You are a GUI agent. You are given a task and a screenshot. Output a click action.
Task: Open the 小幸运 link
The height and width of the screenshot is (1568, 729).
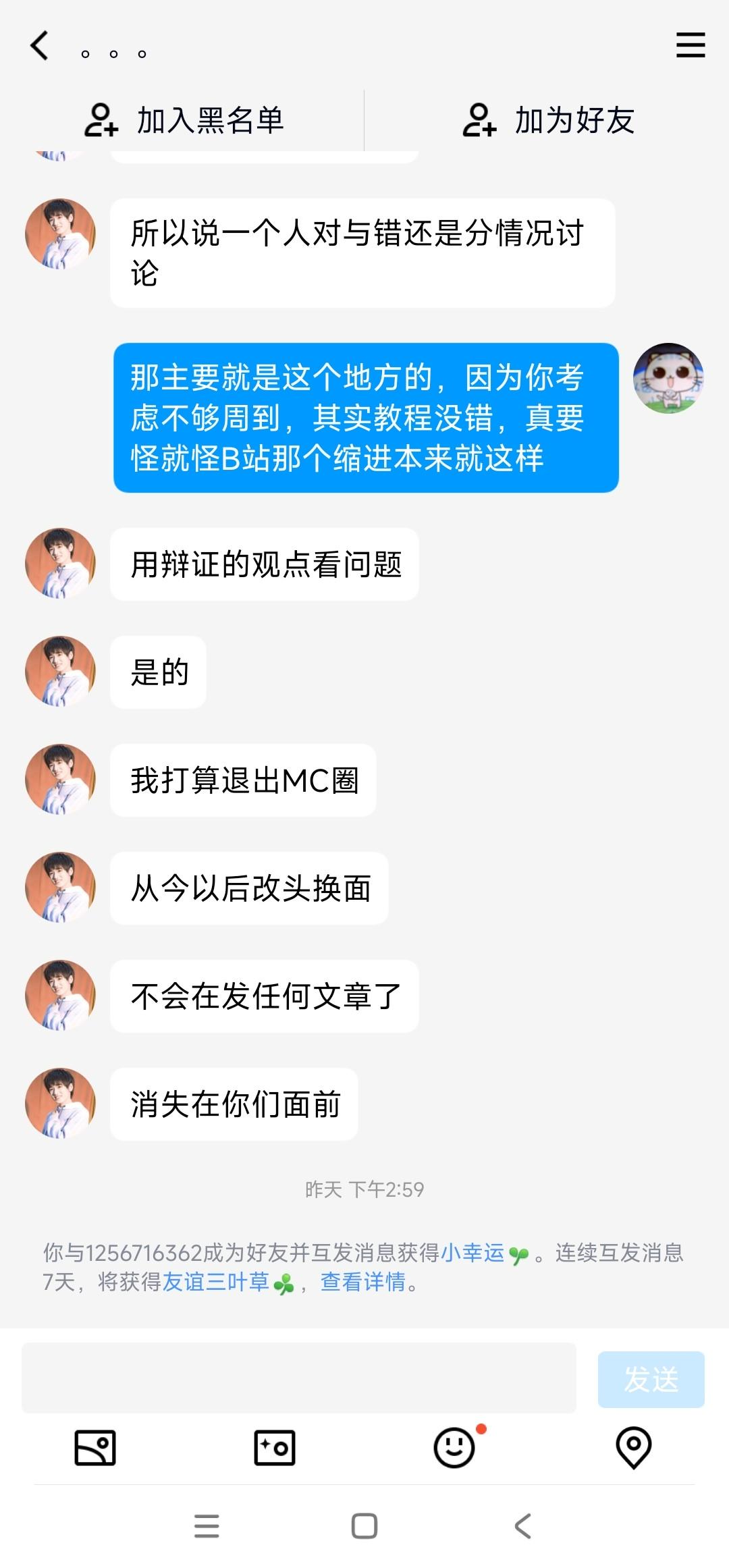pyautogui.click(x=473, y=1253)
